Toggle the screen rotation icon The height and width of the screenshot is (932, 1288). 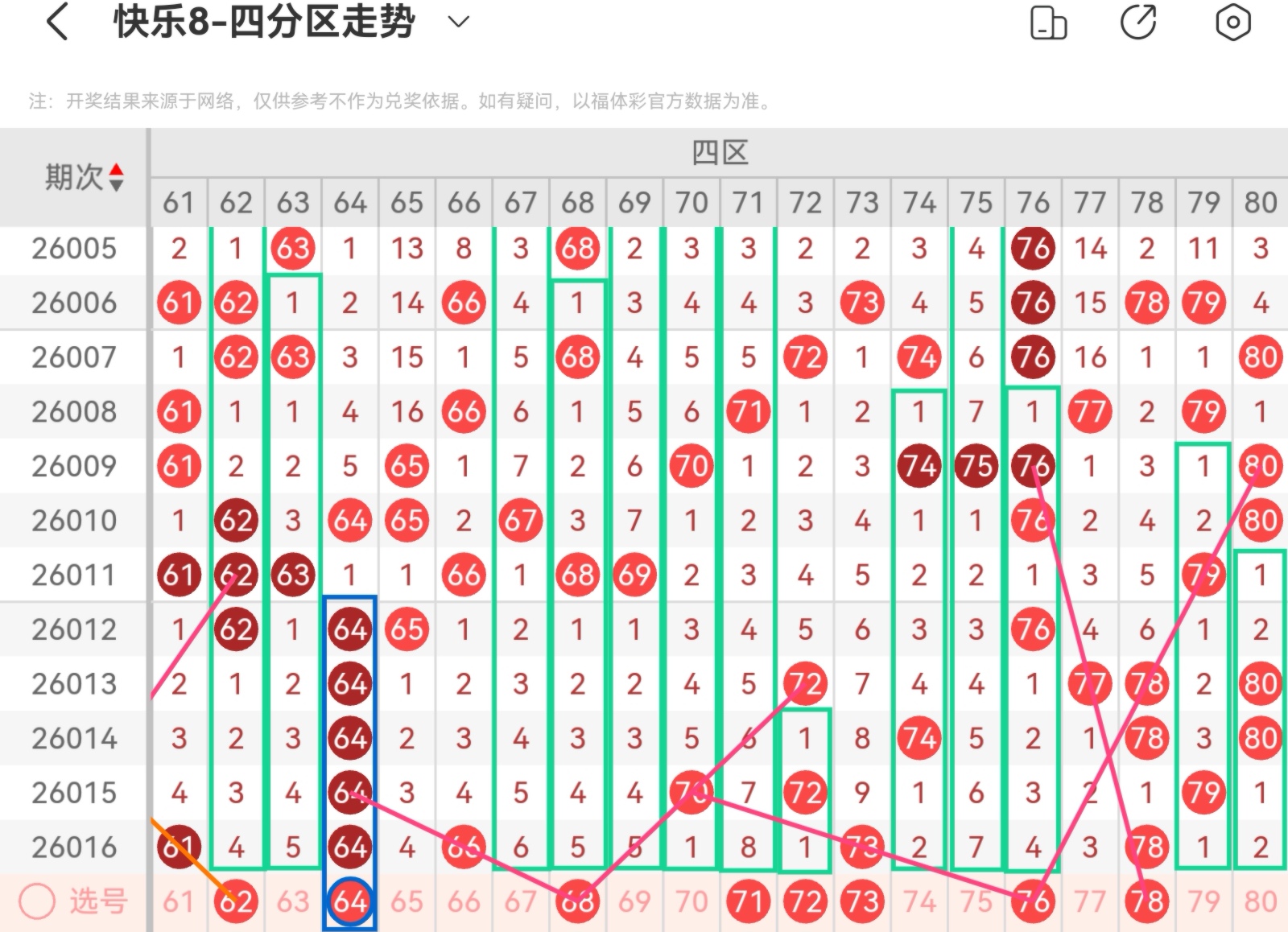[1048, 23]
